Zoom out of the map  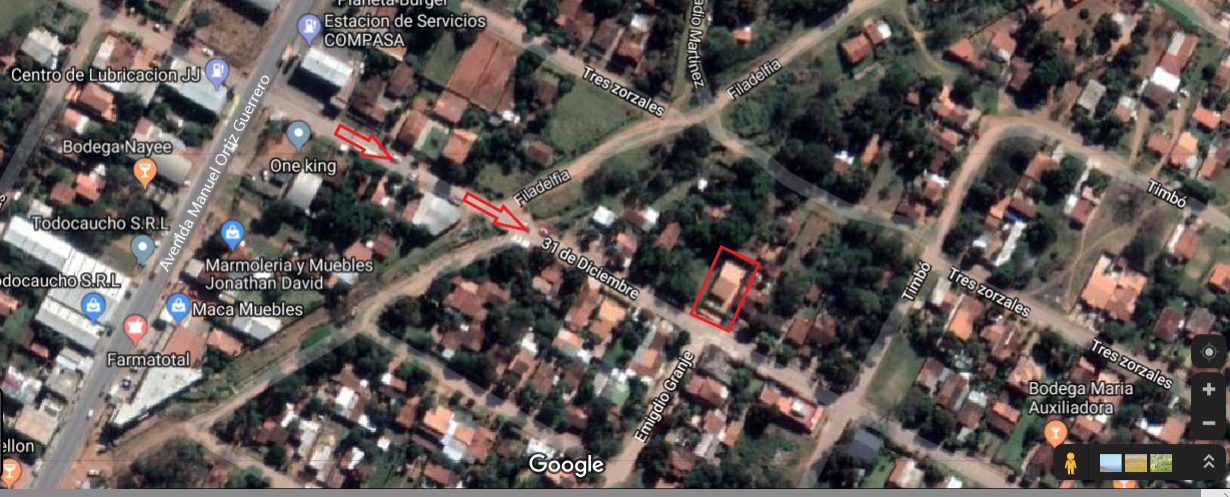pyautogui.click(x=1208, y=423)
